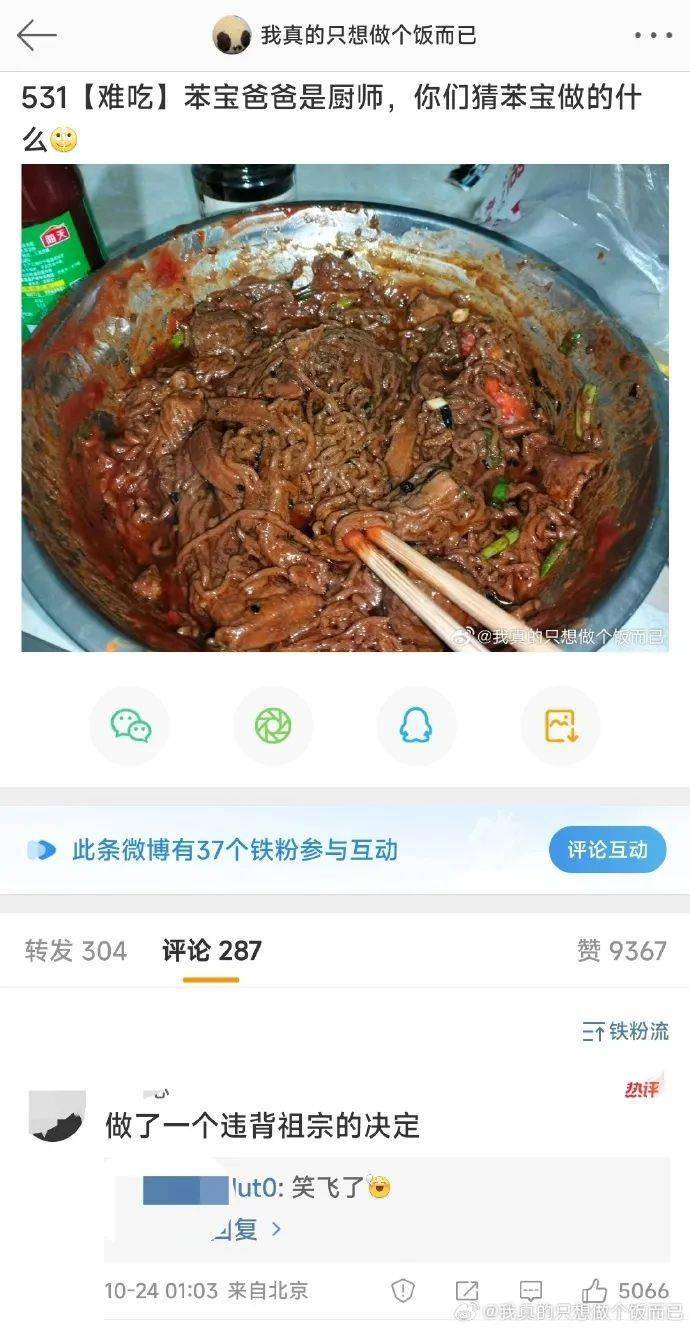Repost the hot comment from 北京
The image size is (690, 1328).
[x=467, y=1291]
